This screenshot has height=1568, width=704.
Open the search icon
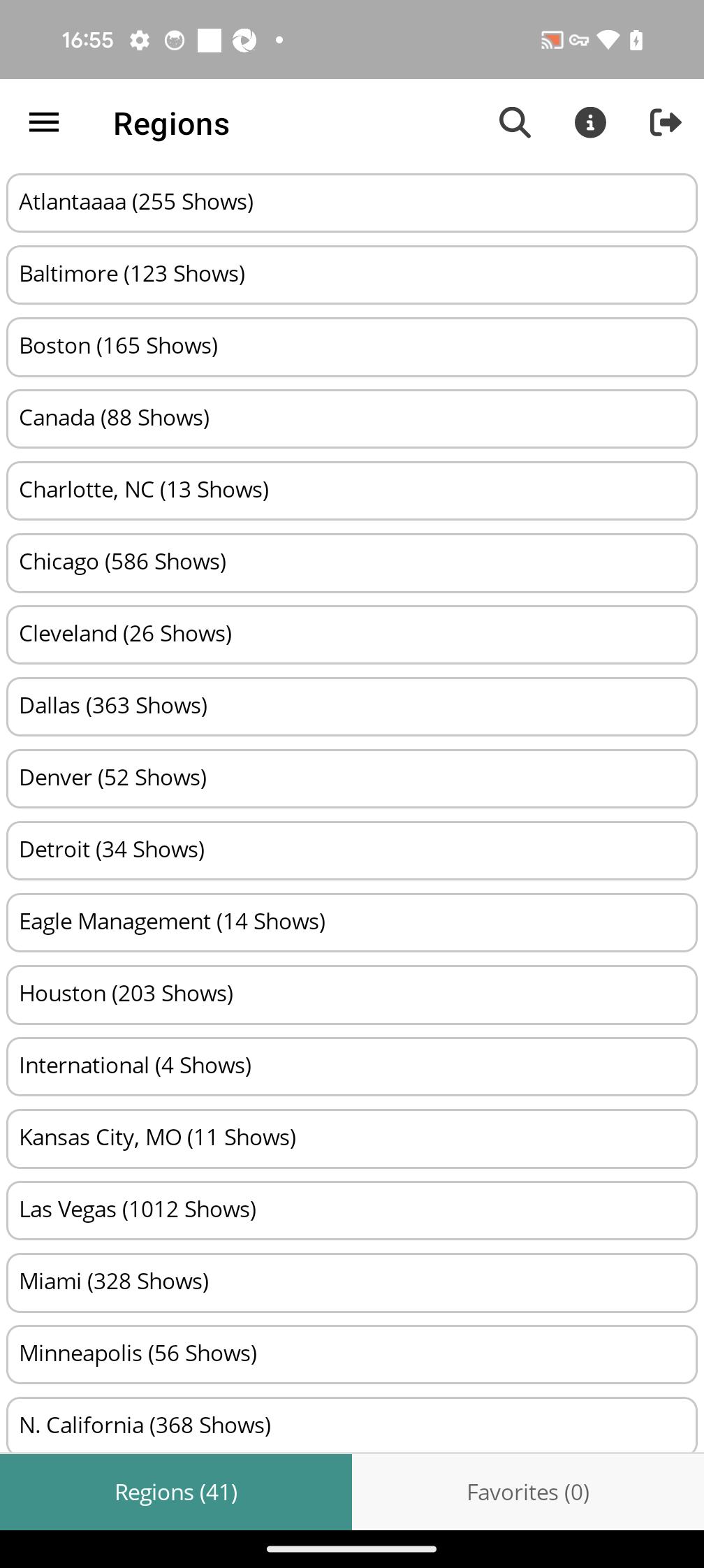click(515, 123)
